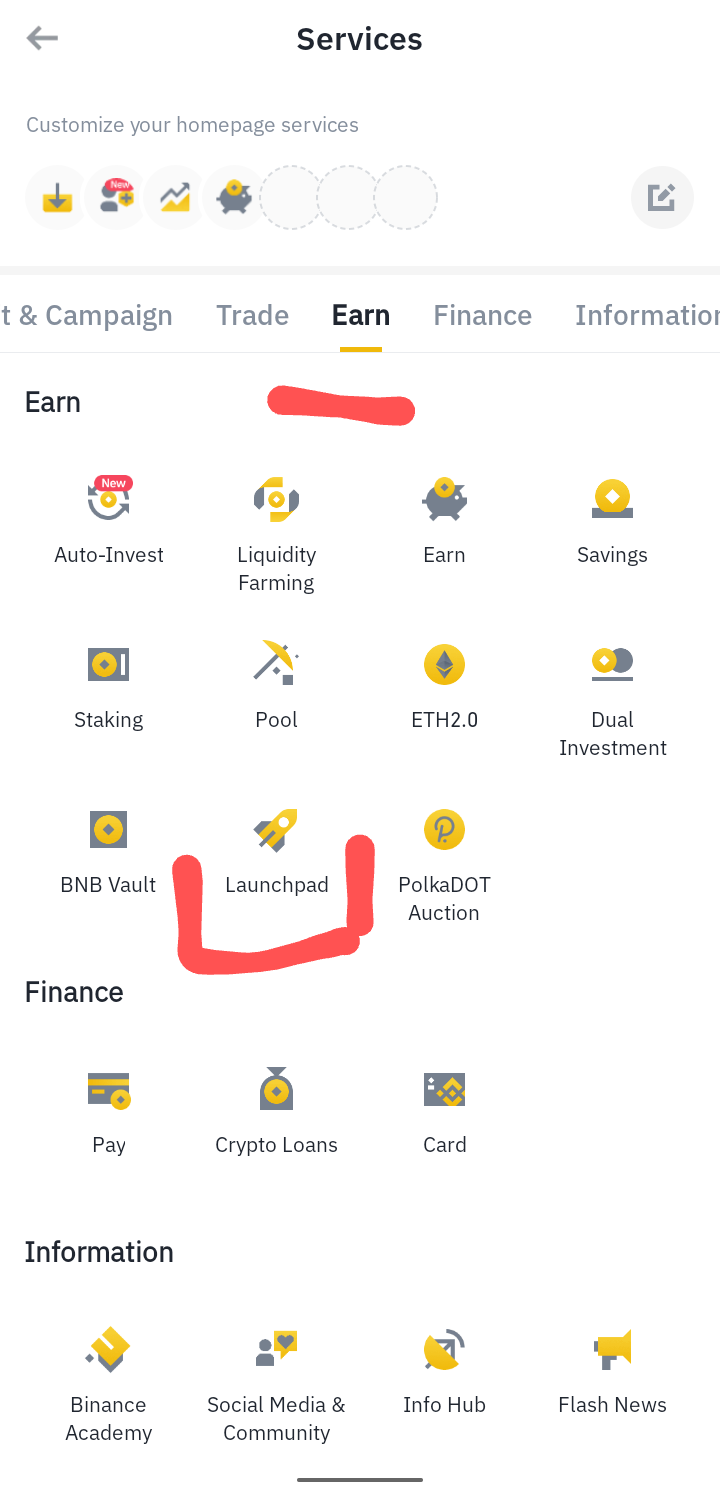Open Flash News
The width and height of the screenshot is (720, 1493).
point(612,1371)
